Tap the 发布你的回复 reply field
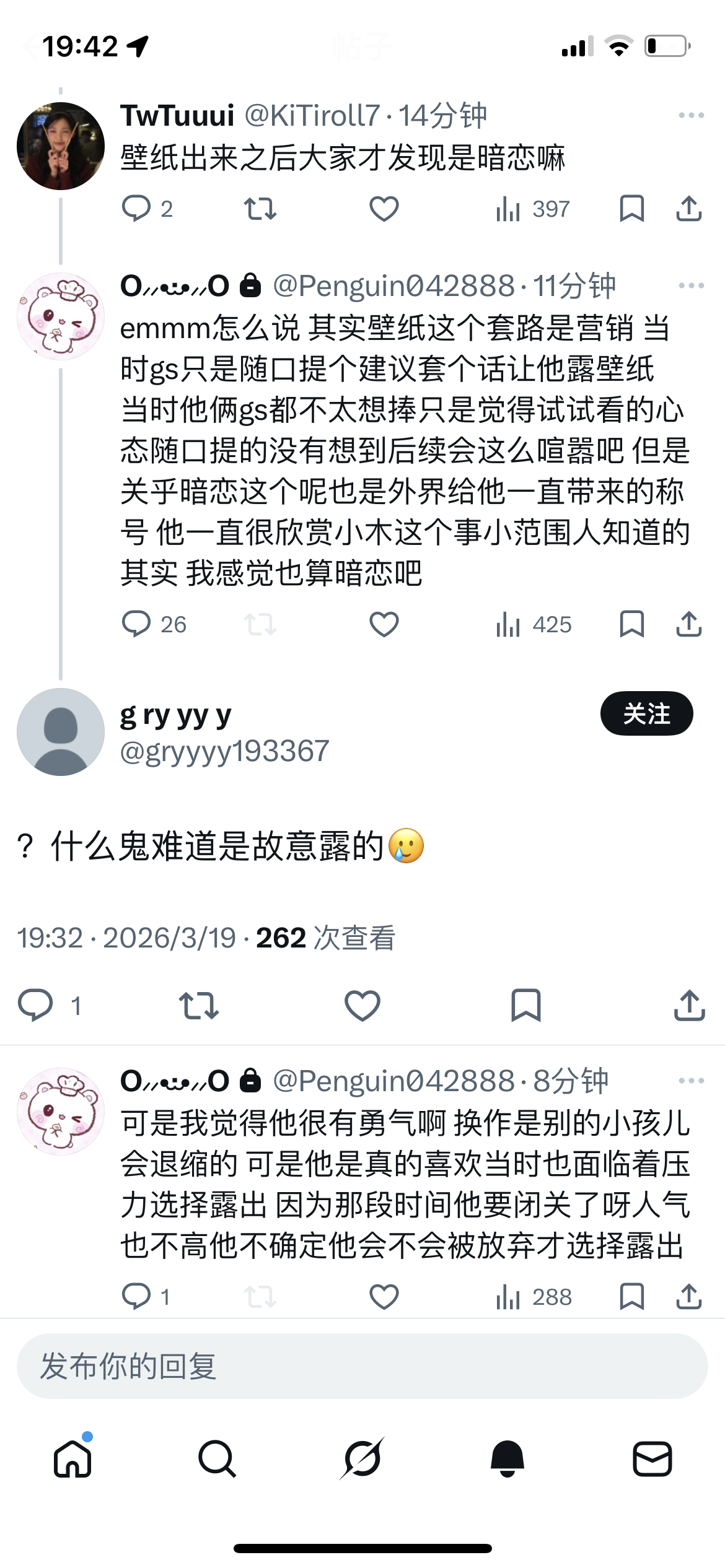The width and height of the screenshot is (725, 1568). [362, 1366]
